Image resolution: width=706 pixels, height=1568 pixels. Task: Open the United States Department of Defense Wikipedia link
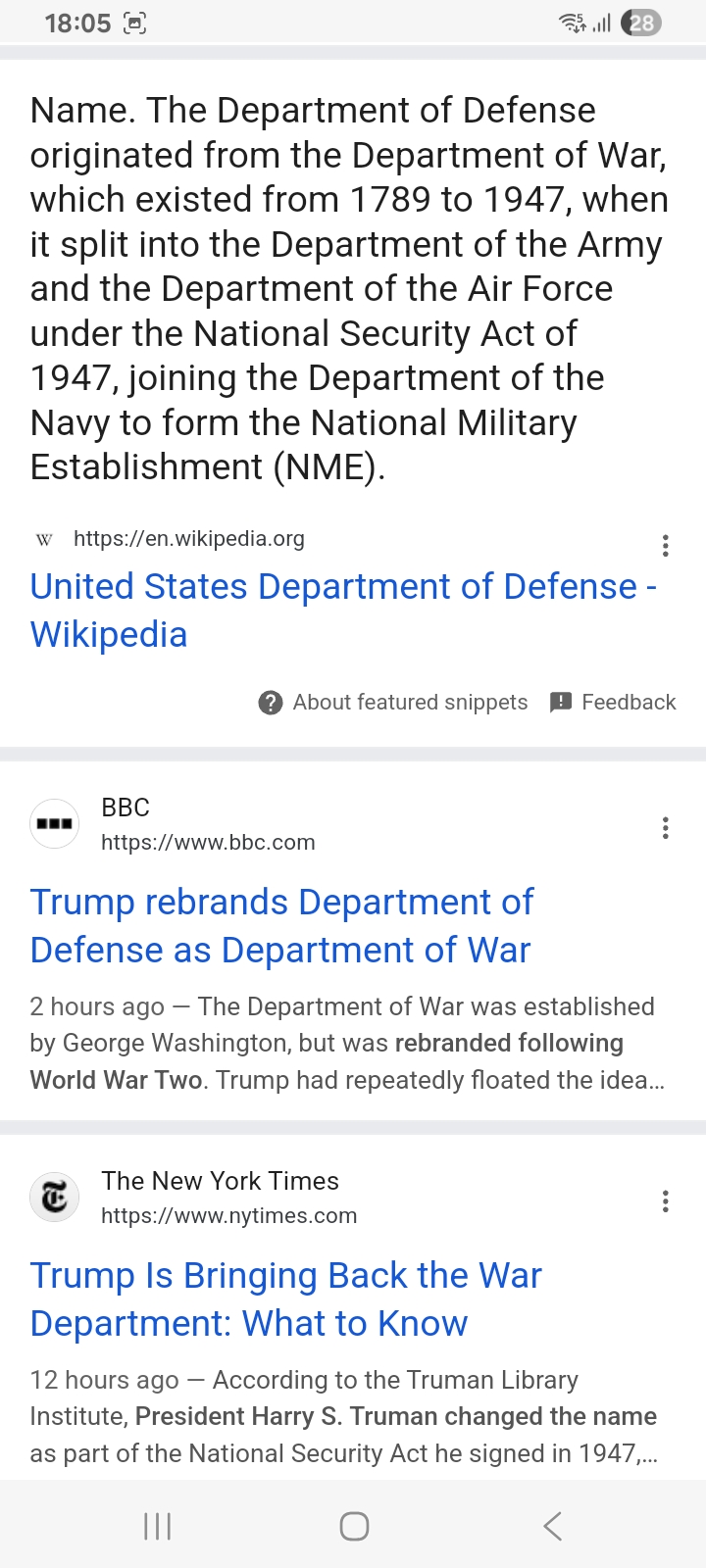343,610
